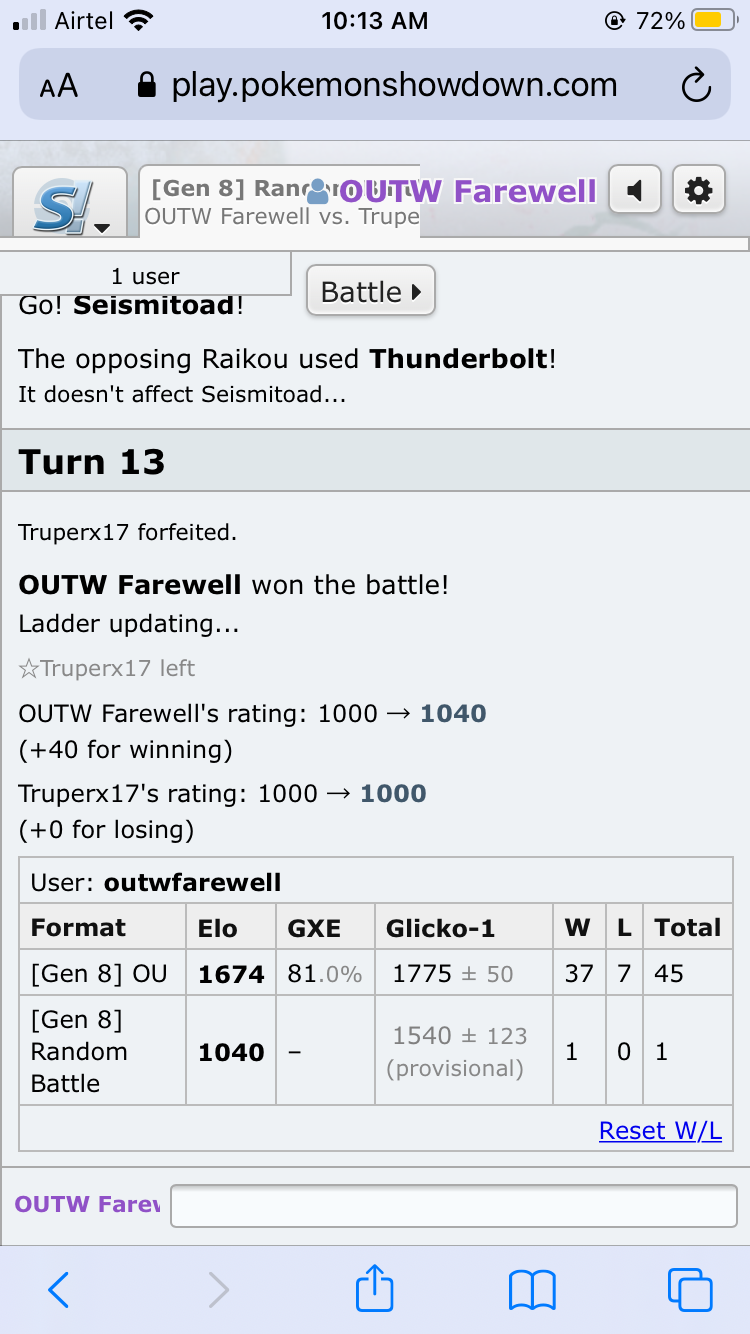Image resolution: width=750 pixels, height=1334 pixels.
Task: Show the 1 user list
Action: coord(145,275)
